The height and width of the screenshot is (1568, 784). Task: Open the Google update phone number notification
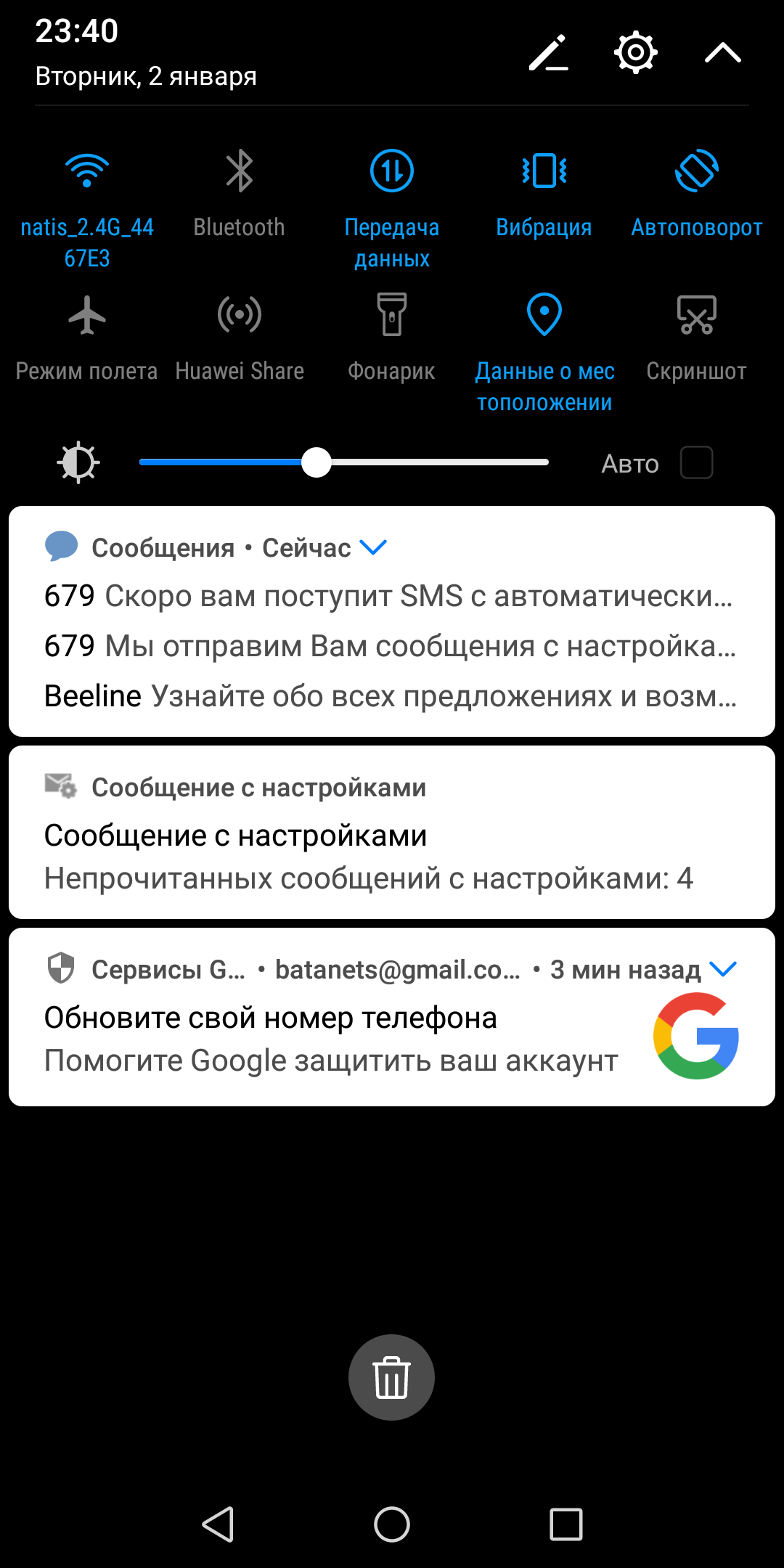tap(334, 1031)
